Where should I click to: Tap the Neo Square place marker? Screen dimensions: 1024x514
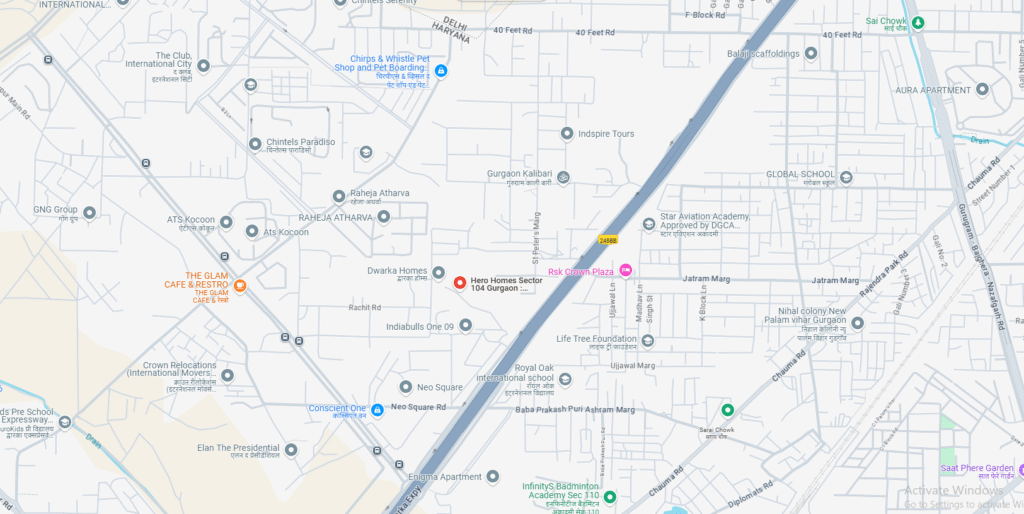(x=405, y=387)
